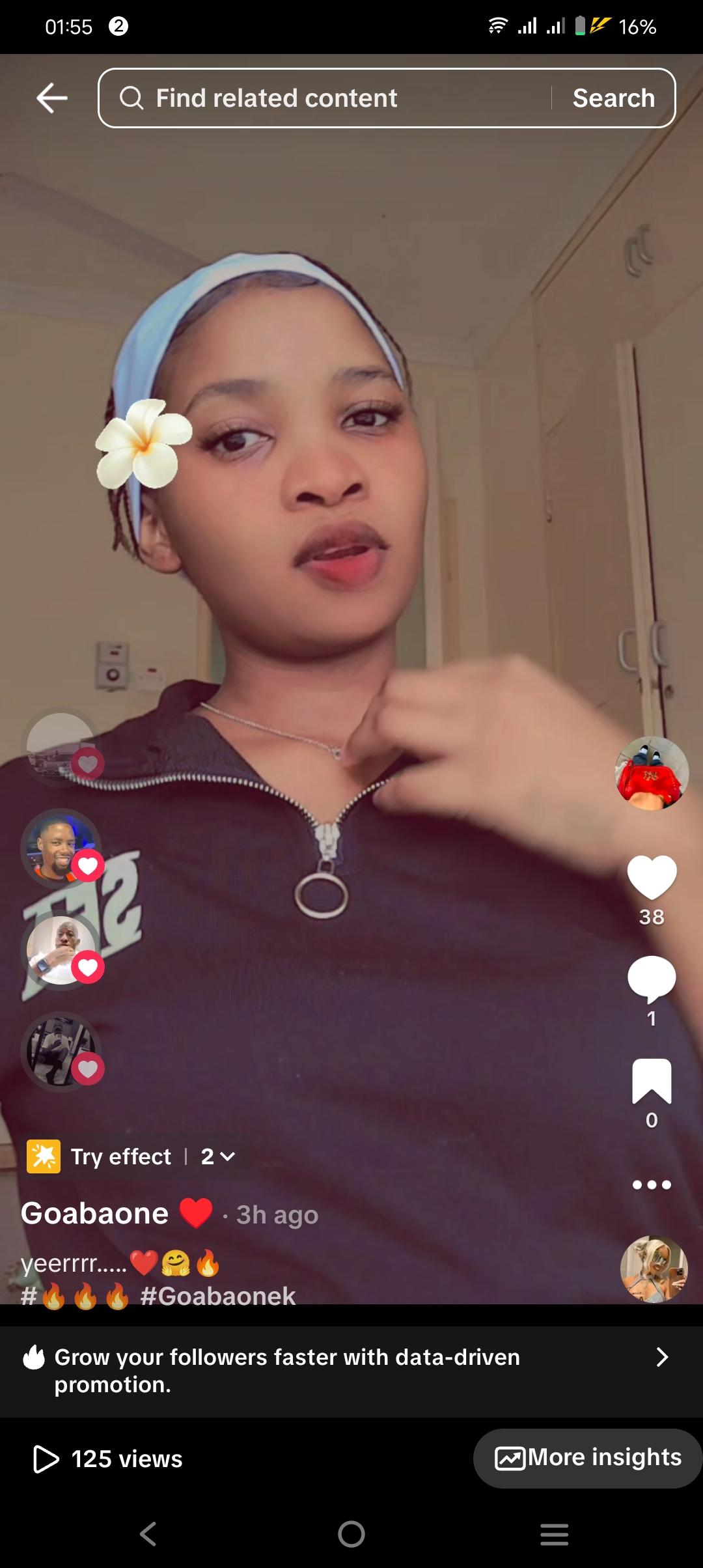
Task: Open Goabaone's profile from the username
Action: click(x=95, y=1214)
